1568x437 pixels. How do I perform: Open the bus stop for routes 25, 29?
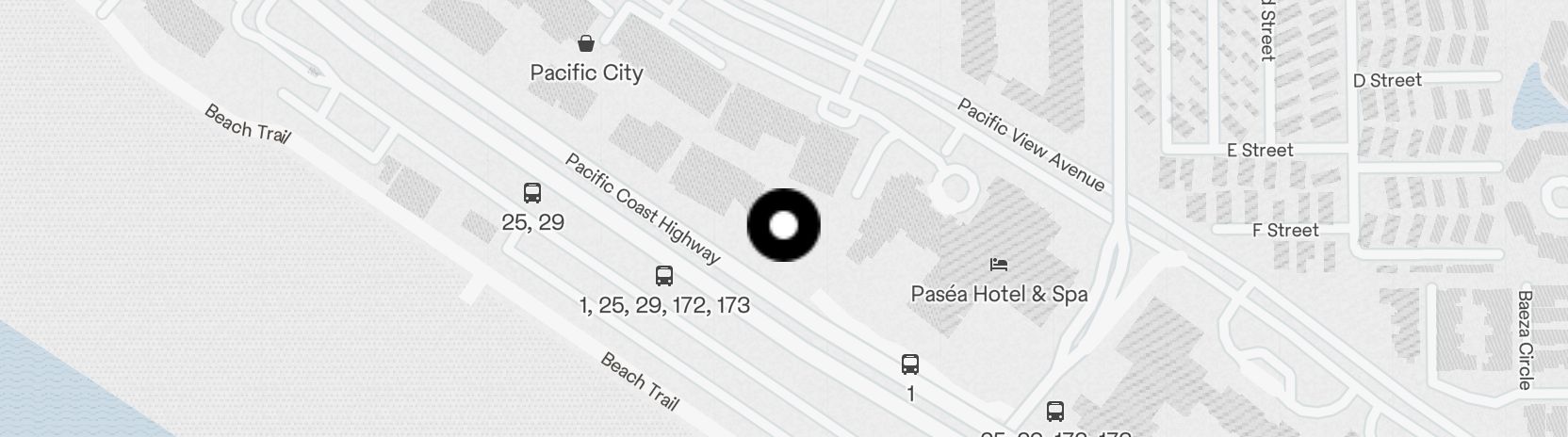[532, 194]
